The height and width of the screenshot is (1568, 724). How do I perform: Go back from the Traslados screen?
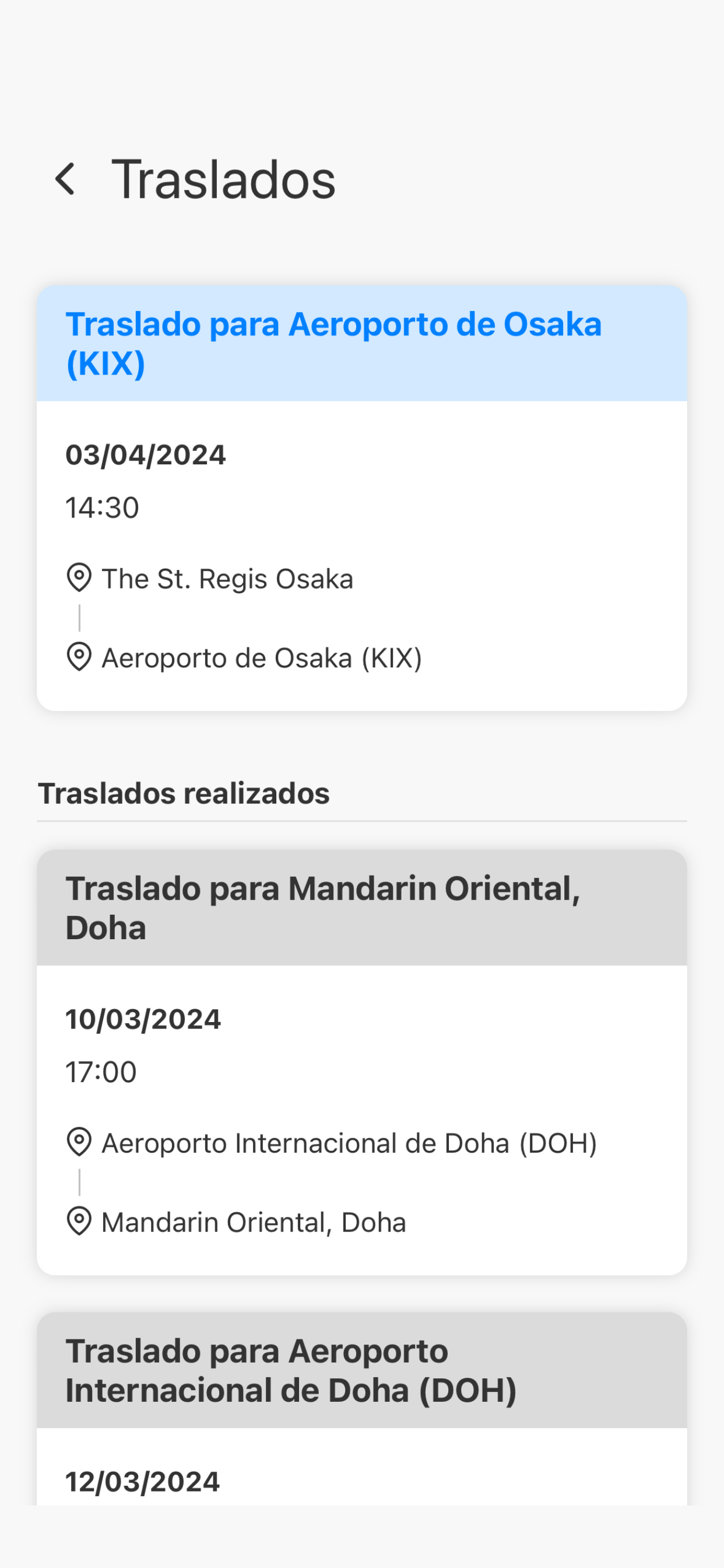click(x=65, y=179)
